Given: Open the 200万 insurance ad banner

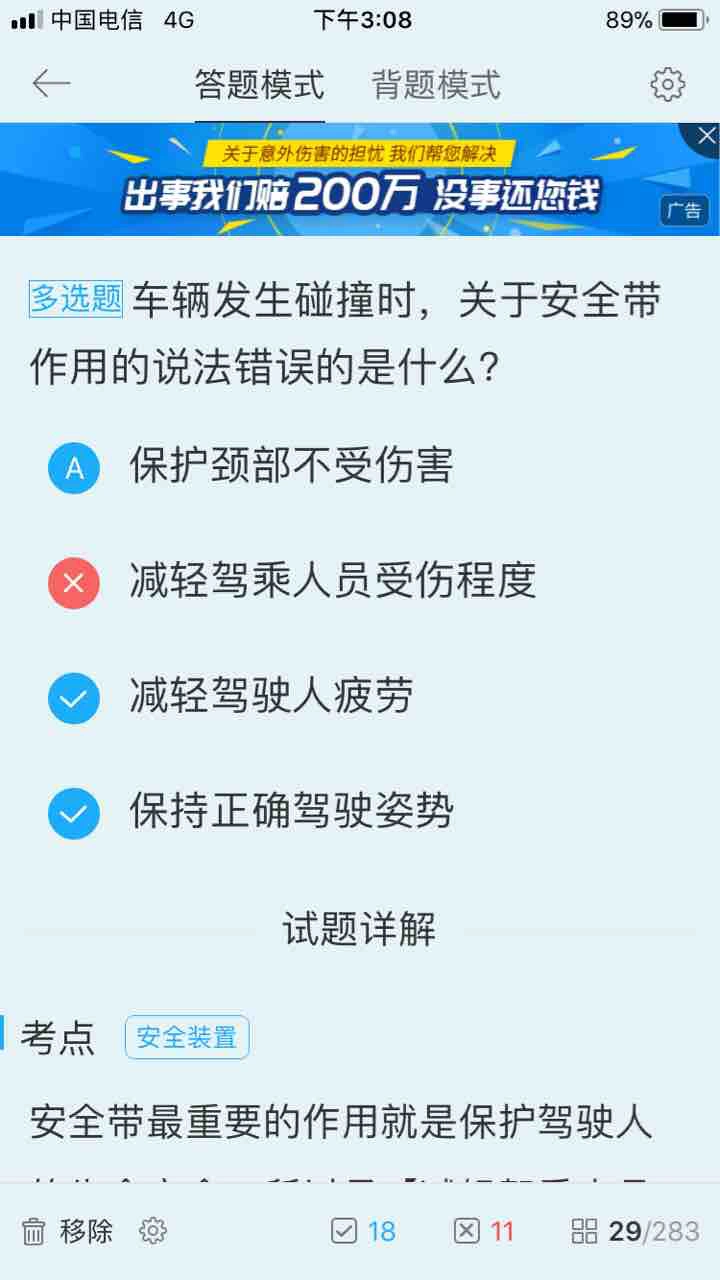Looking at the screenshot, I should 360,179.
